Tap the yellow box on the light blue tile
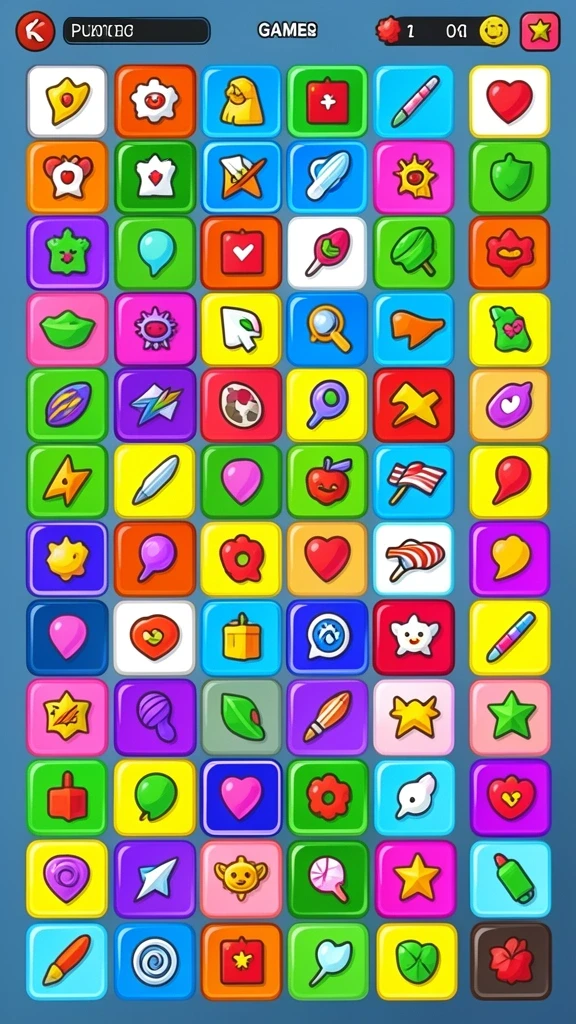The width and height of the screenshot is (576, 1024). point(241,637)
